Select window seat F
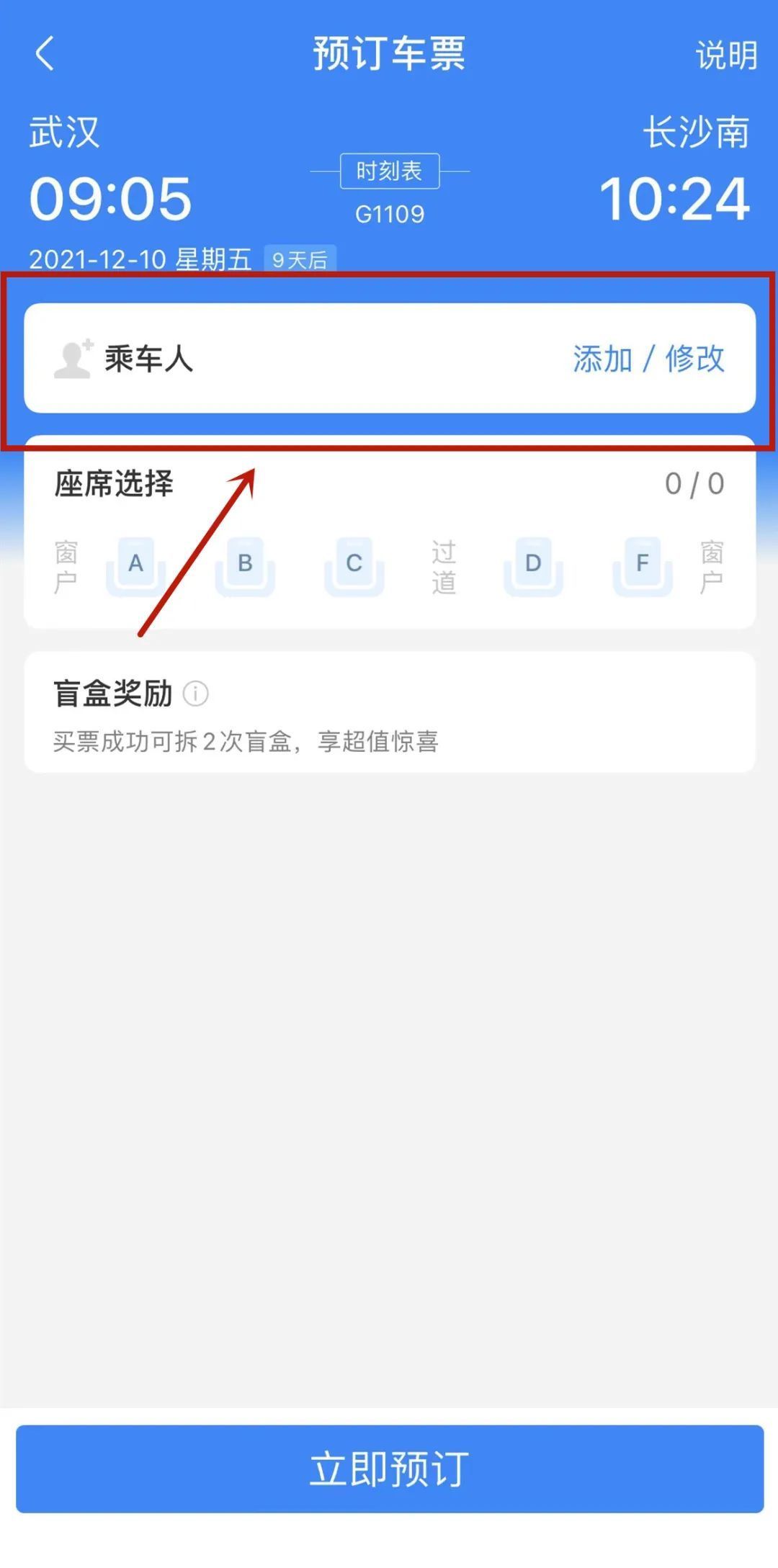Viewport: 778px width, 1568px height. [643, 565]
